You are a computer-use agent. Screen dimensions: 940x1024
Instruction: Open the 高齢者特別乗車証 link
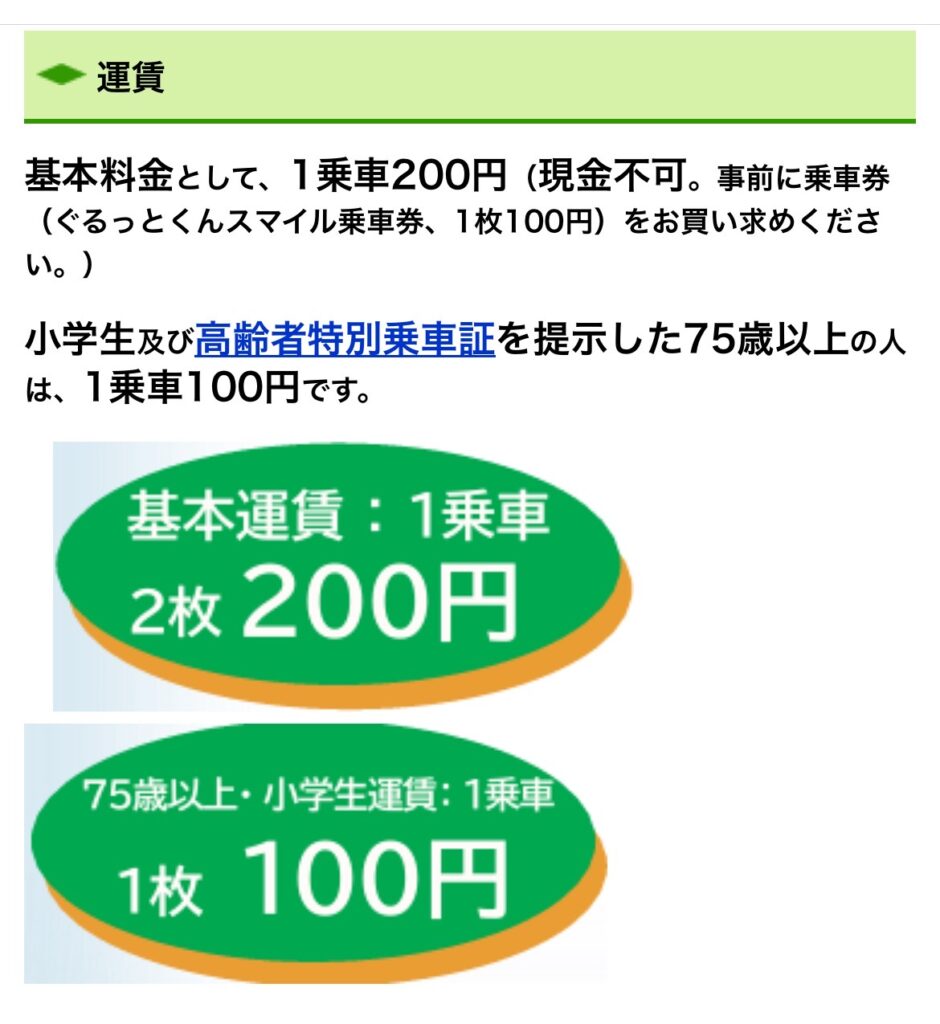pos(345,340)
